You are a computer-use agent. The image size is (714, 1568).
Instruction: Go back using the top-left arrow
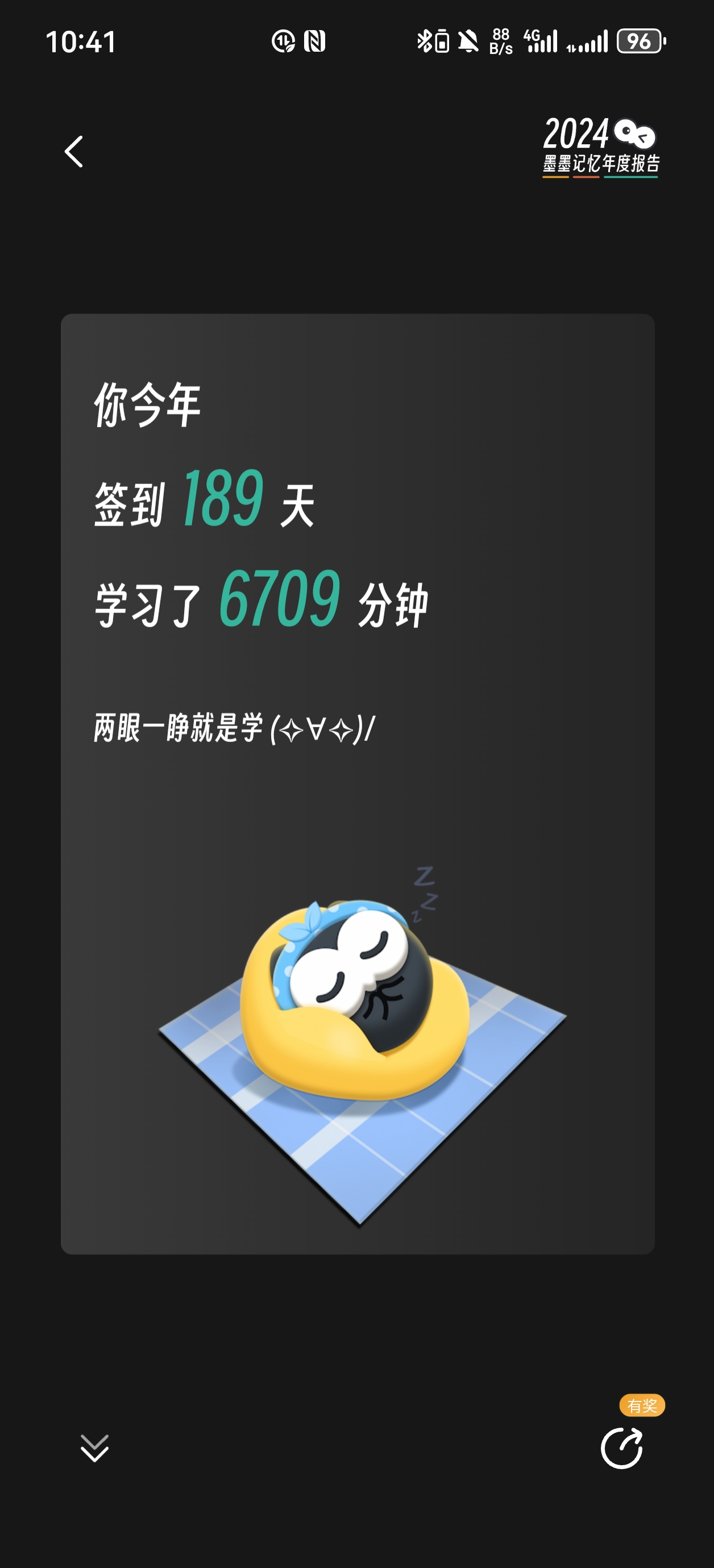[x=74, y=152]
